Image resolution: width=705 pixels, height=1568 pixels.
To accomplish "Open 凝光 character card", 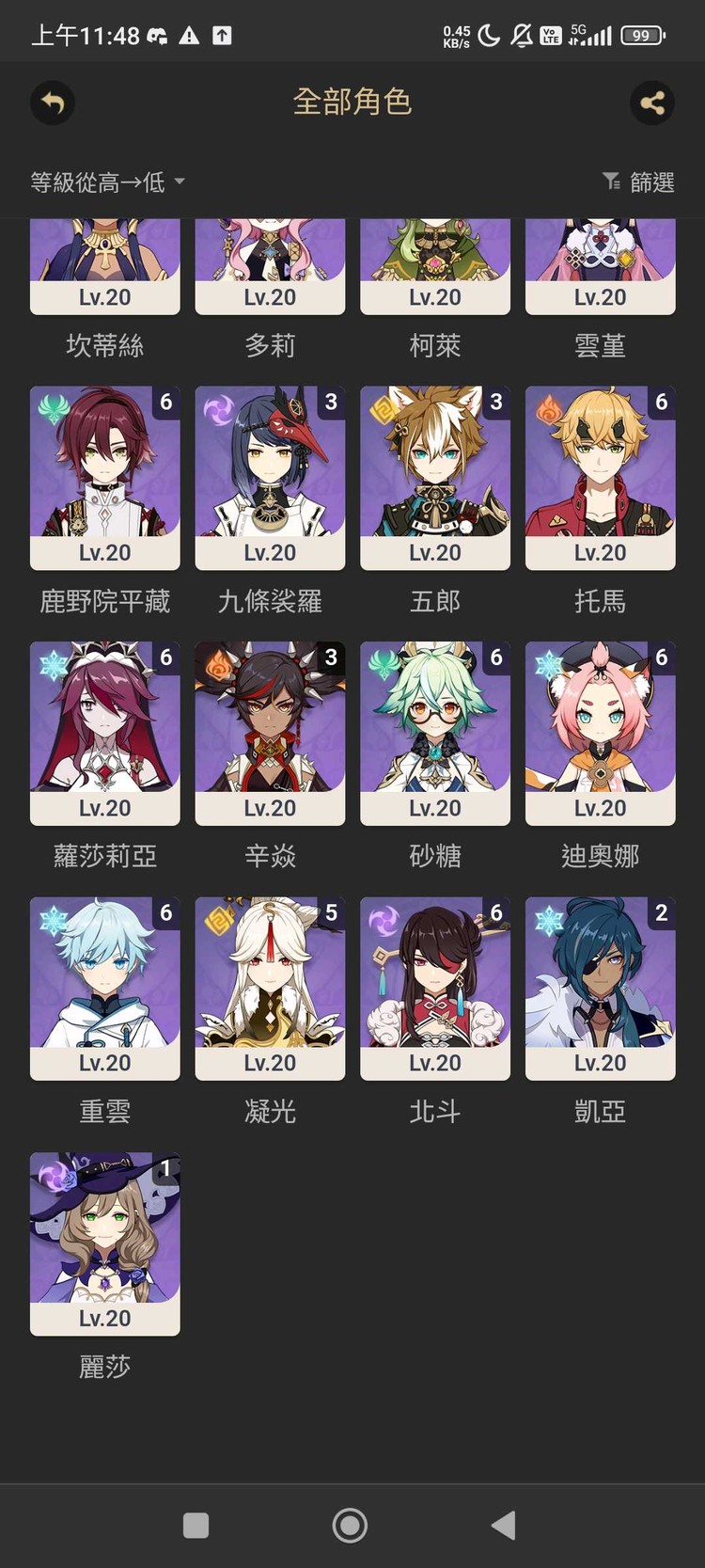I will point(270,989).
